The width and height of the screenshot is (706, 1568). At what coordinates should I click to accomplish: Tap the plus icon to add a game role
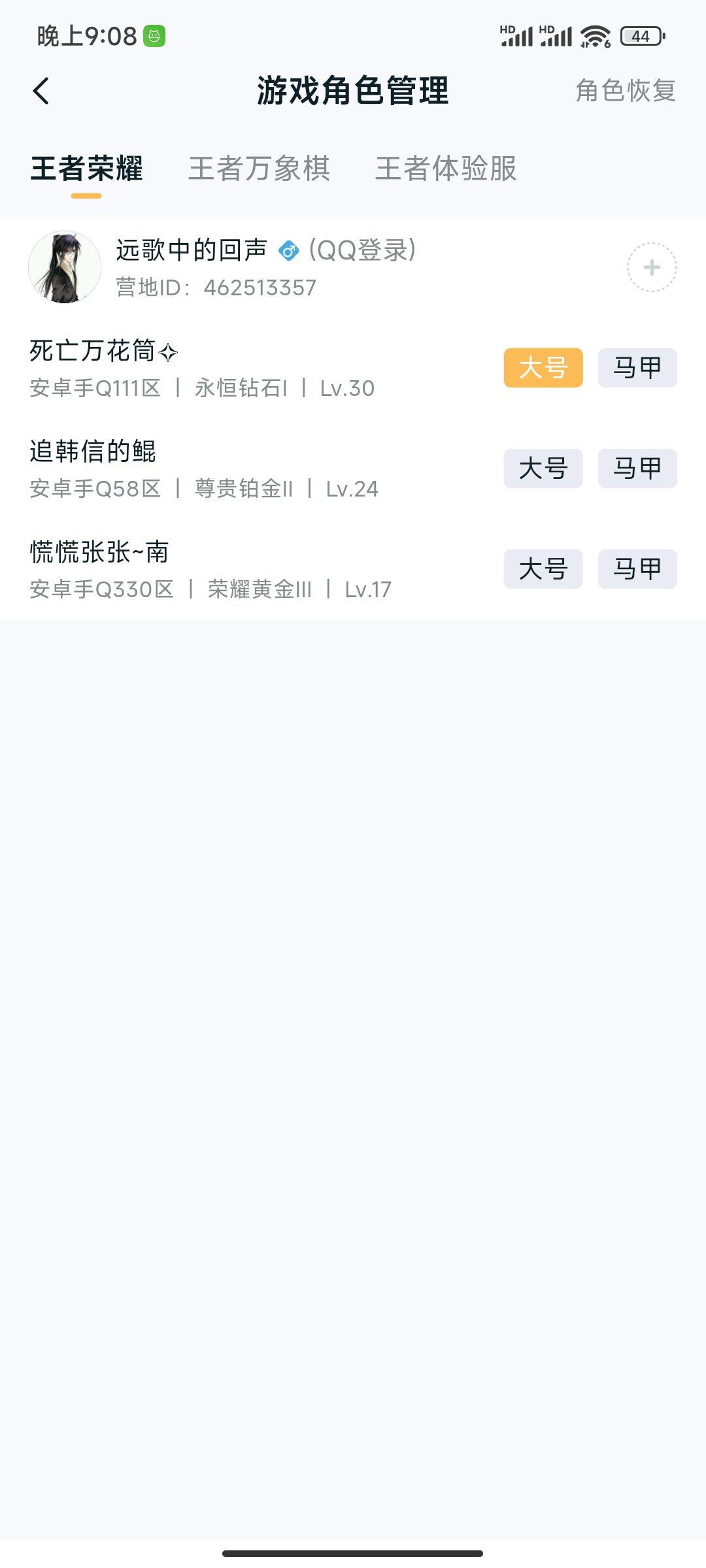tap(652, 268)
